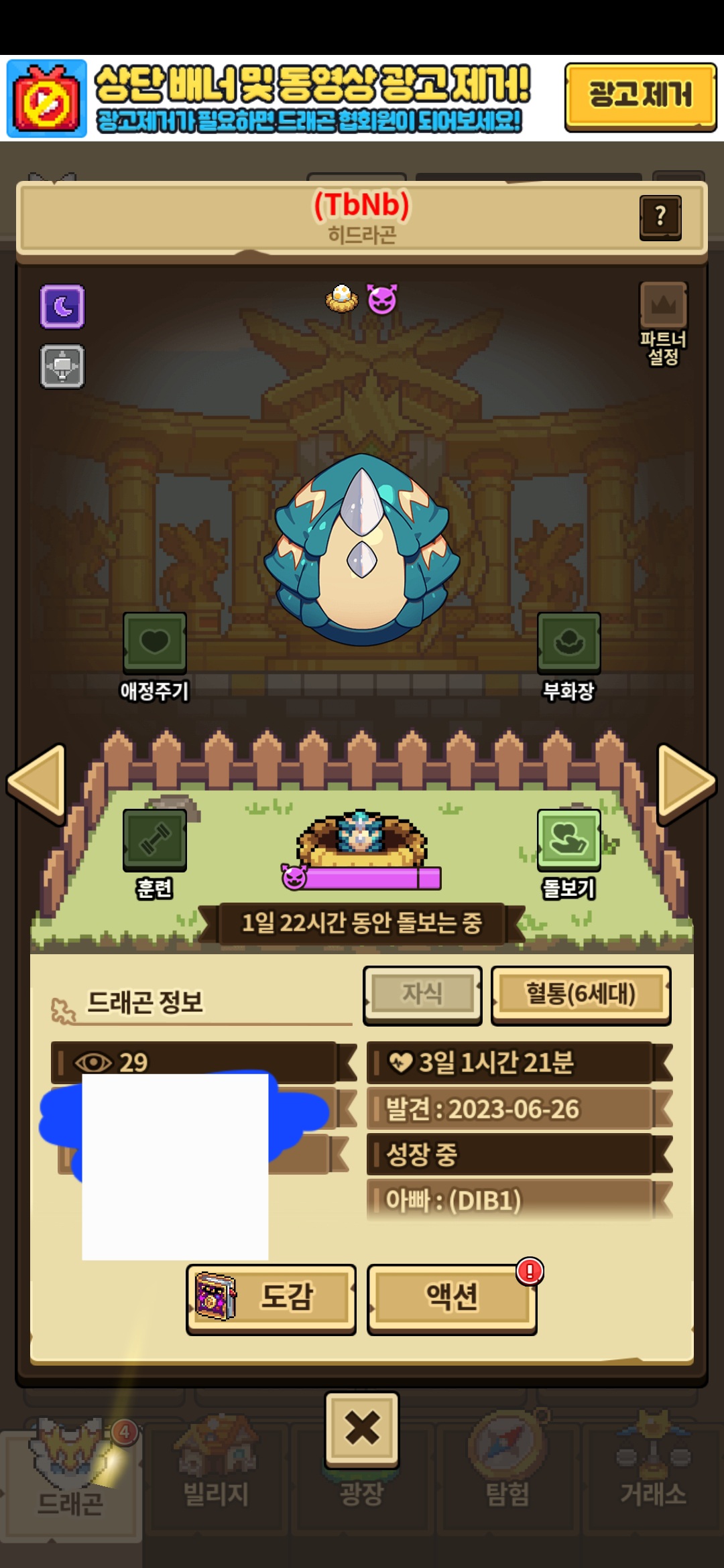The height and width of the screenshot is (1568, 724).
Task: Select the 돌보기 care button
Action: click(568, 840)
